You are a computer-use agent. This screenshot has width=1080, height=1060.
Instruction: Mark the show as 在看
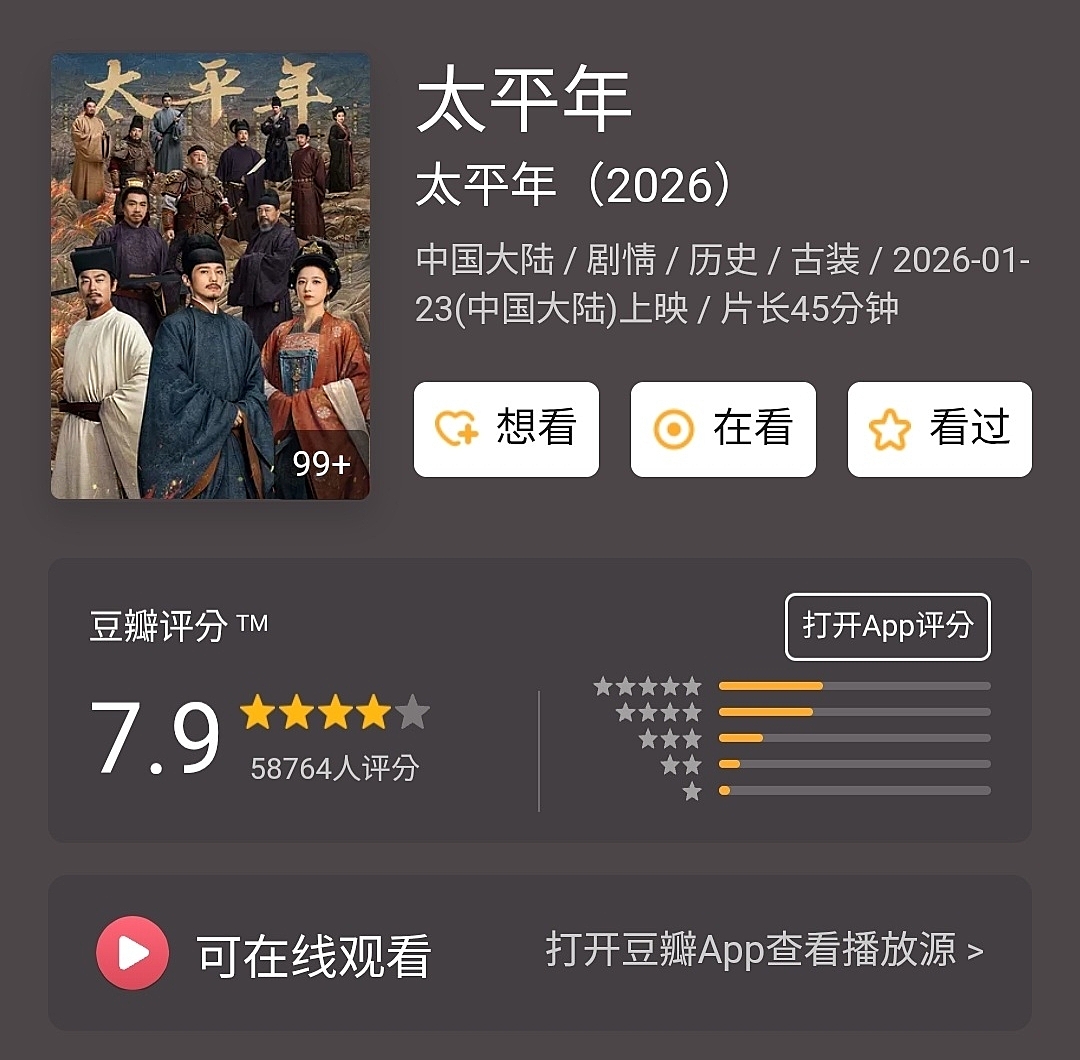pyautogui.click(x=723, y=429)
